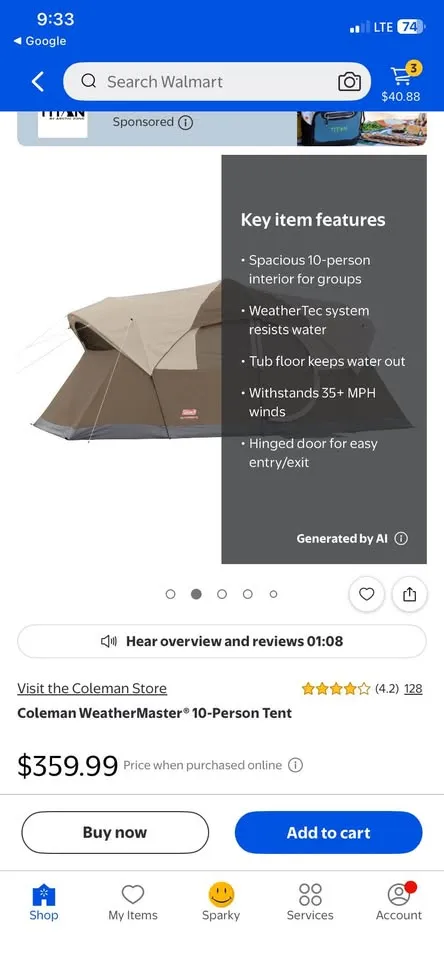Visit the Coleman Store
The width and height of the screenshot is (444, 960).
click(x=92, y=688)
